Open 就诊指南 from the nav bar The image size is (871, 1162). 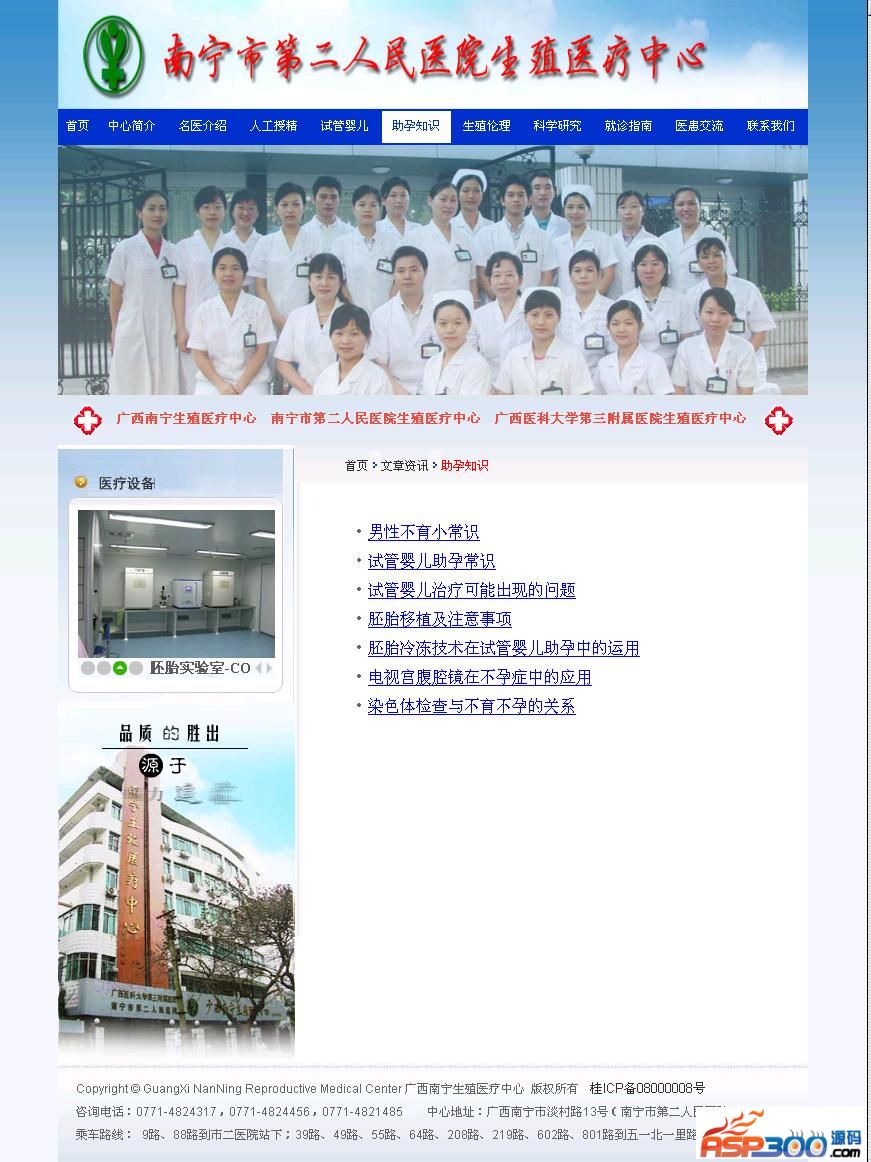tap(629, 126)
